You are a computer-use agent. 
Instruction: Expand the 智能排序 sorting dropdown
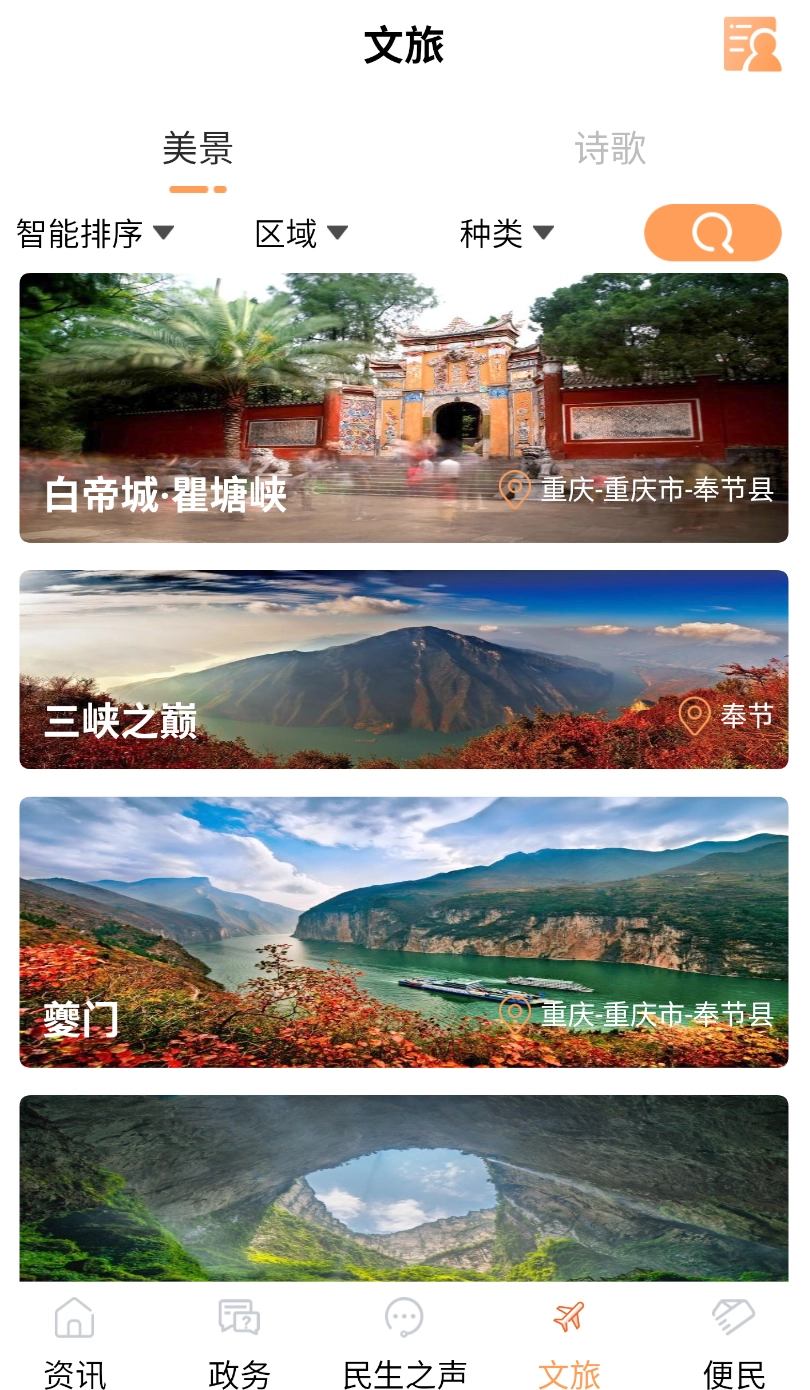tap(95, 234)
